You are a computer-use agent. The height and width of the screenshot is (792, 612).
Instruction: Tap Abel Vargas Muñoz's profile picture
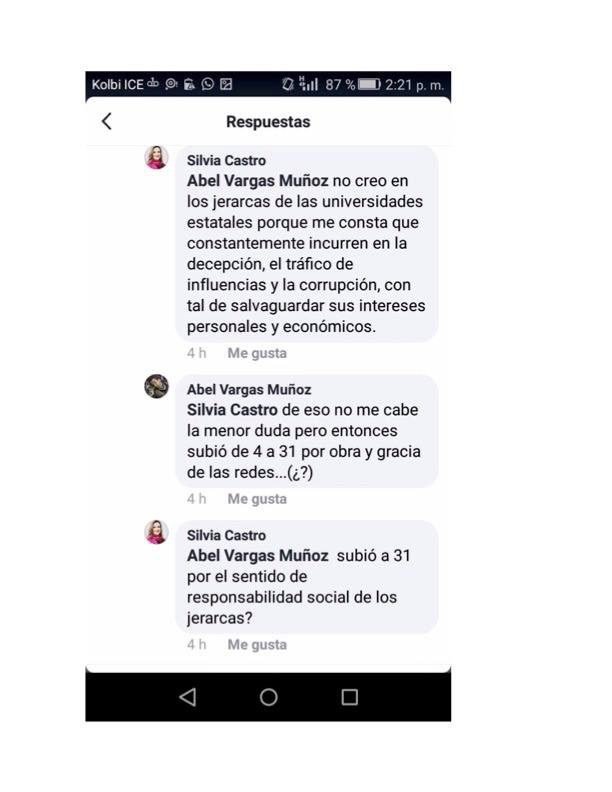pos(156,386)
